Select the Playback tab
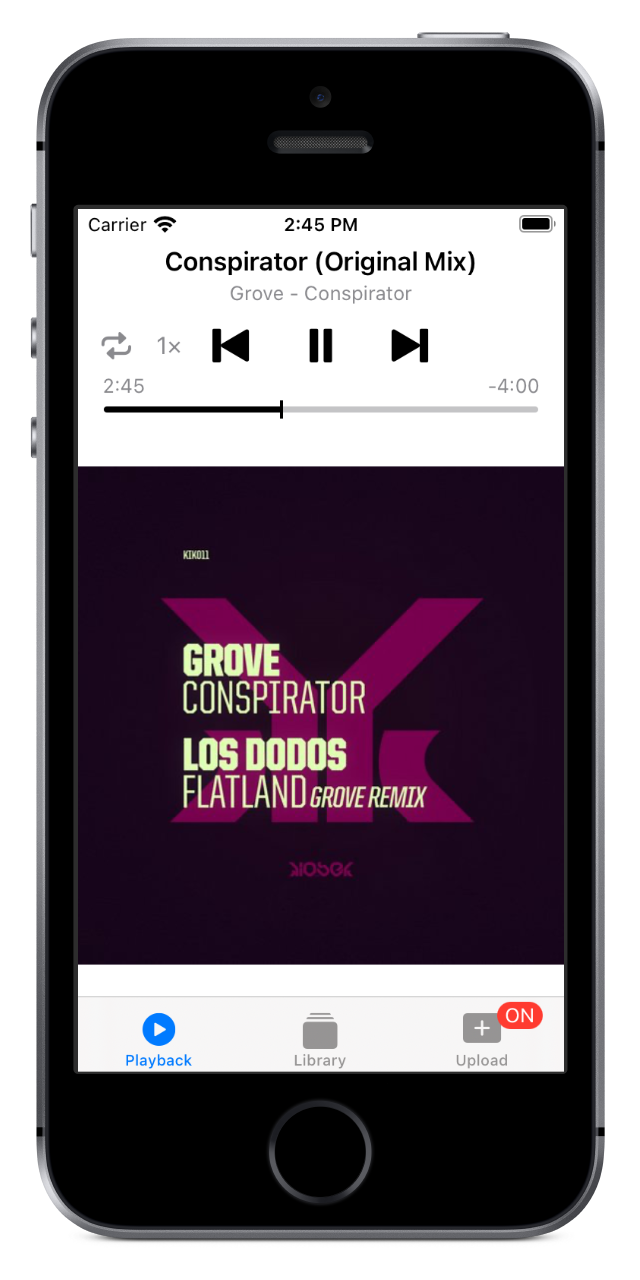The width and height of the screenshot is (640, 1280). [x=158, y=1040]
